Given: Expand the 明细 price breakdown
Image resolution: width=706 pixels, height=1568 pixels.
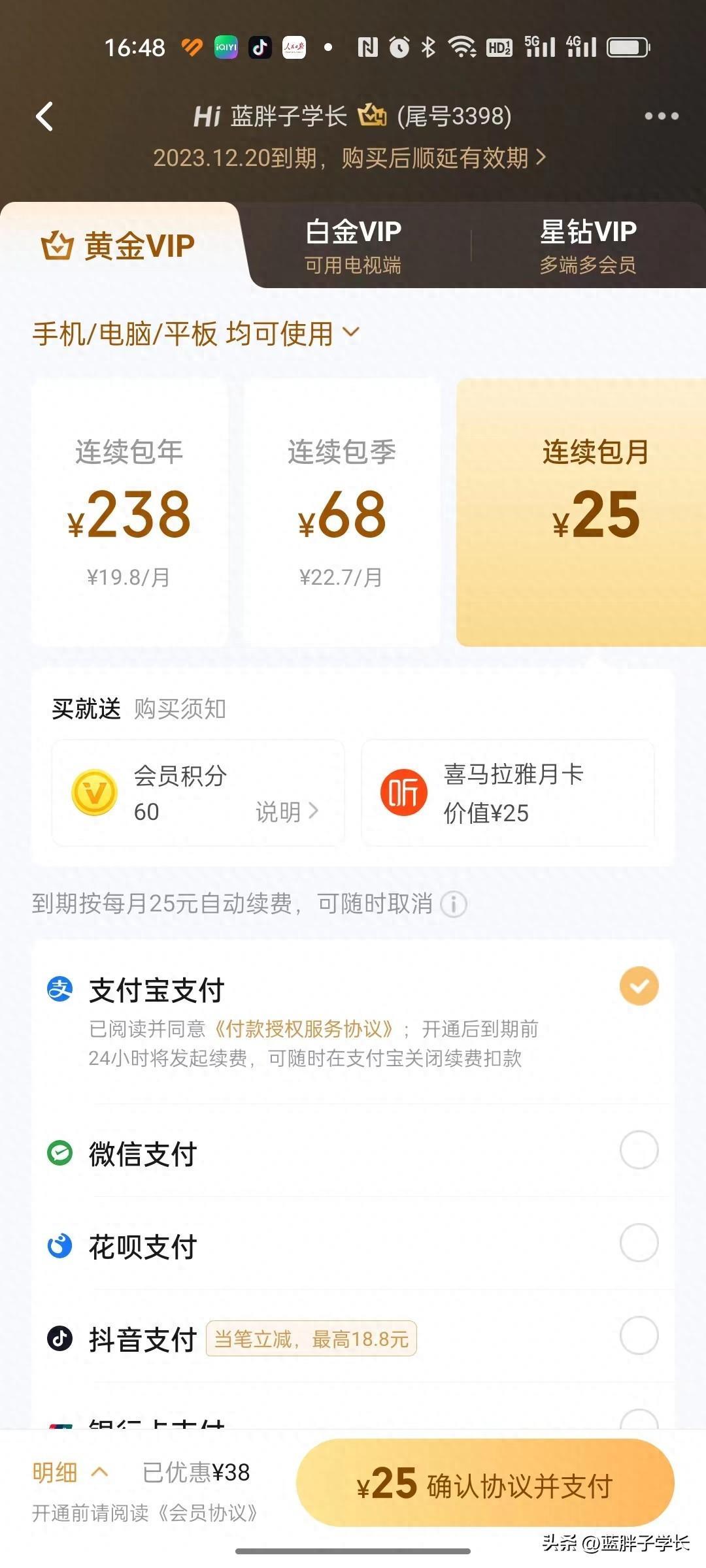Looking at the screenshot, I should (70, 1473).
